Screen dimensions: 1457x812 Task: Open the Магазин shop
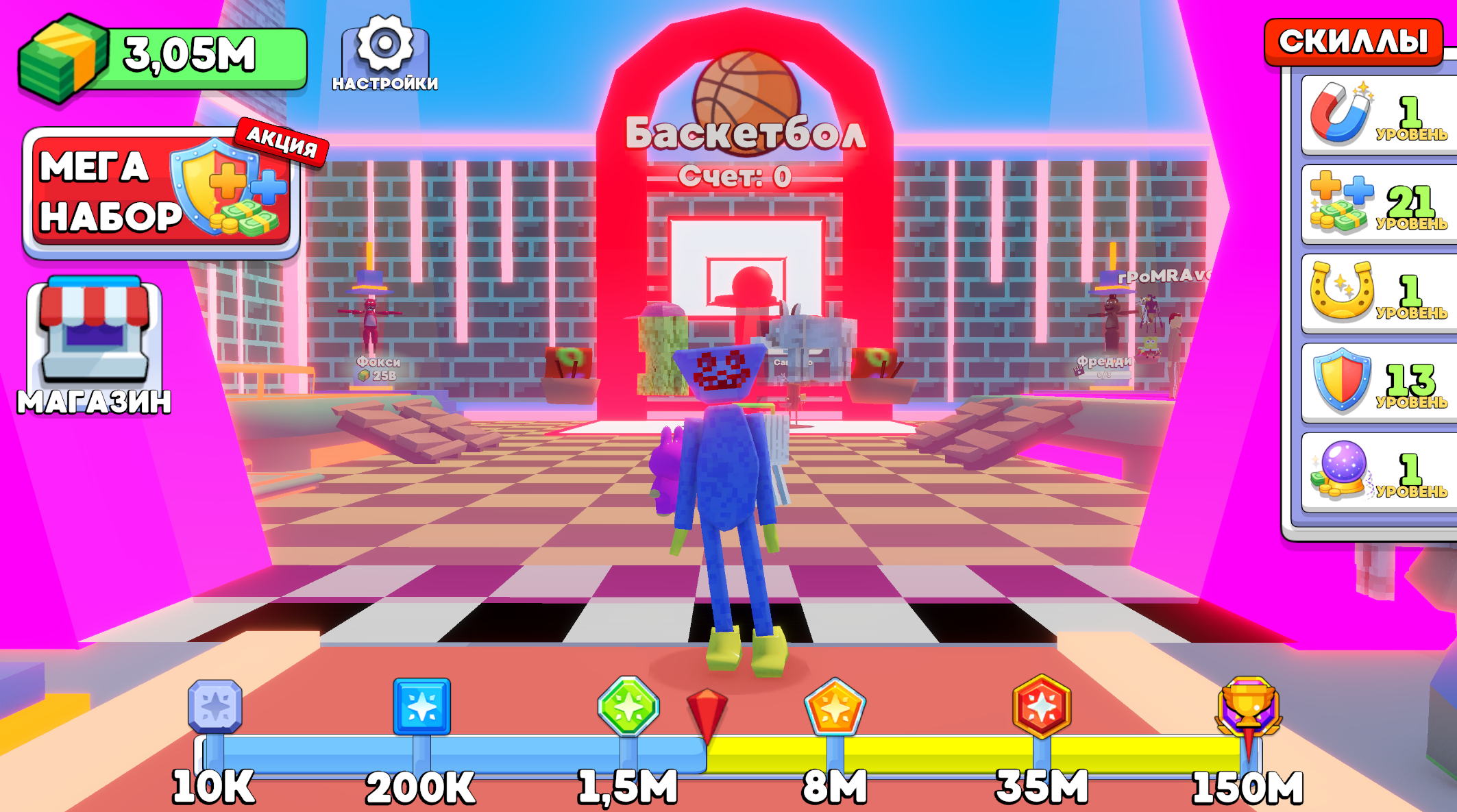pyautogui.click(x=95, y=346)
